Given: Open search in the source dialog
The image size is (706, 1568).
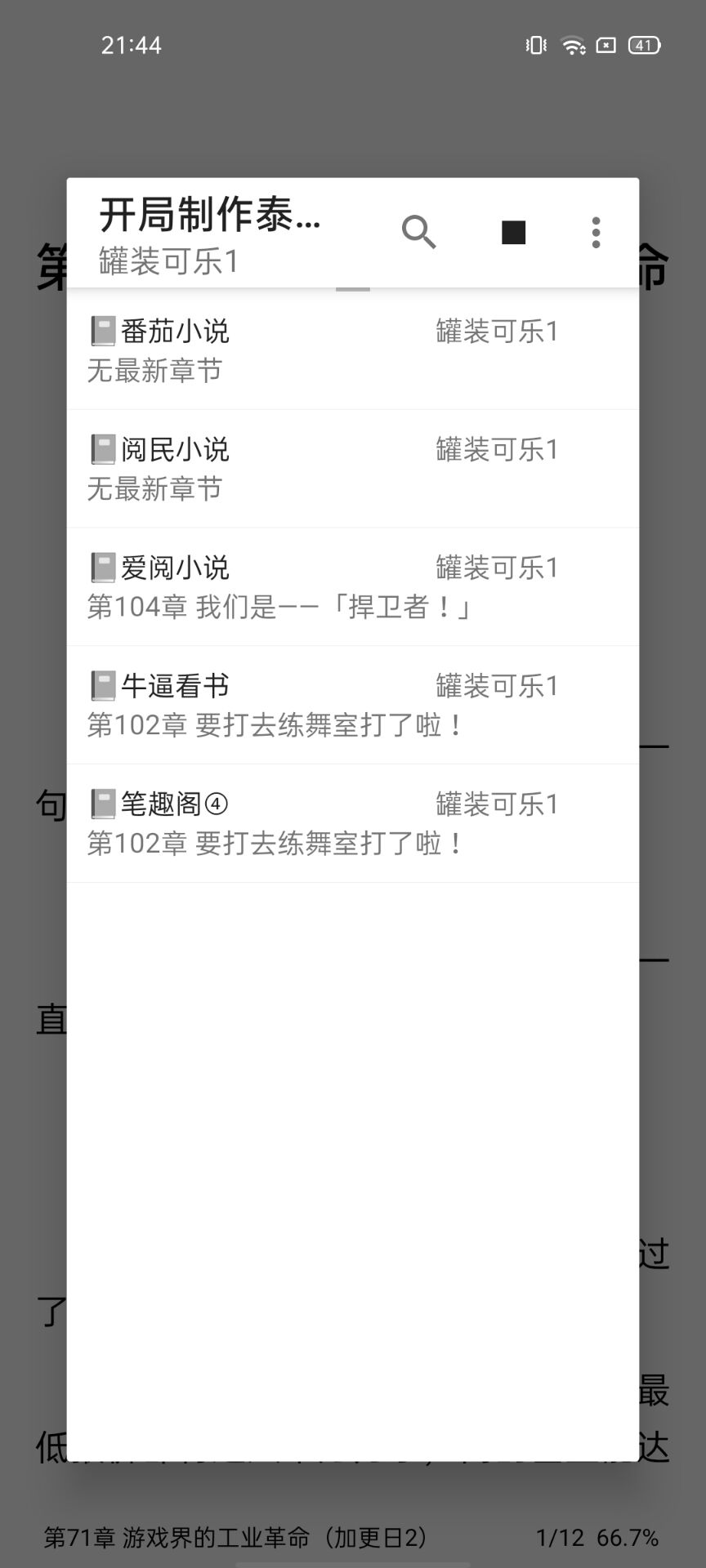Looking at the screenshot, I should (x=418, y=233).
